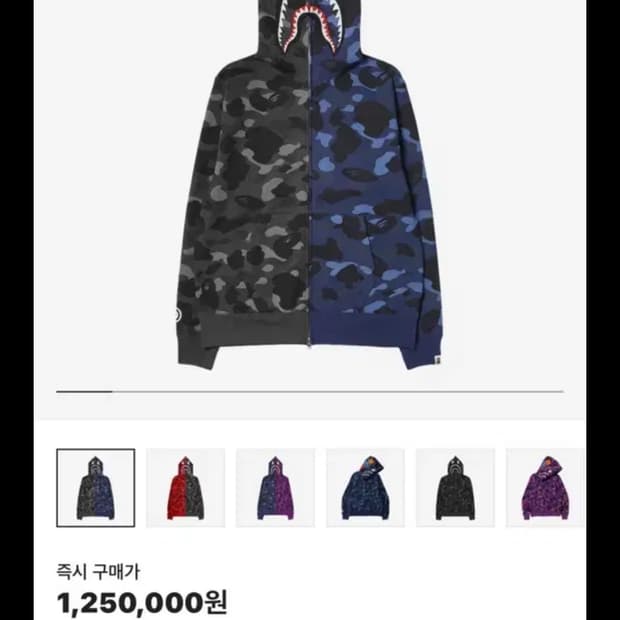Select the gray and navy hoodie thumbnail
The width and height of the screenshot is (620, 620).
click(96, 488)
